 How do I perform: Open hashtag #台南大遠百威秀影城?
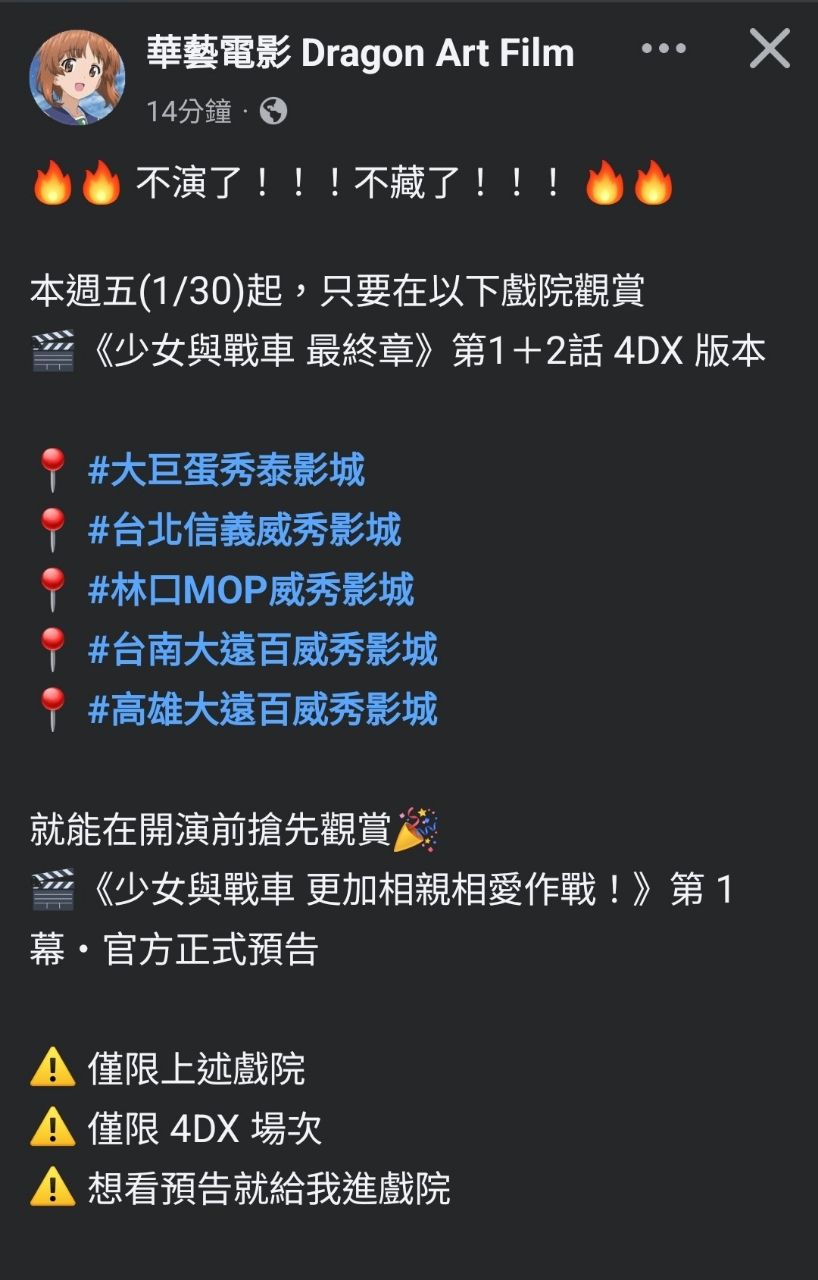tap(263, 650)
